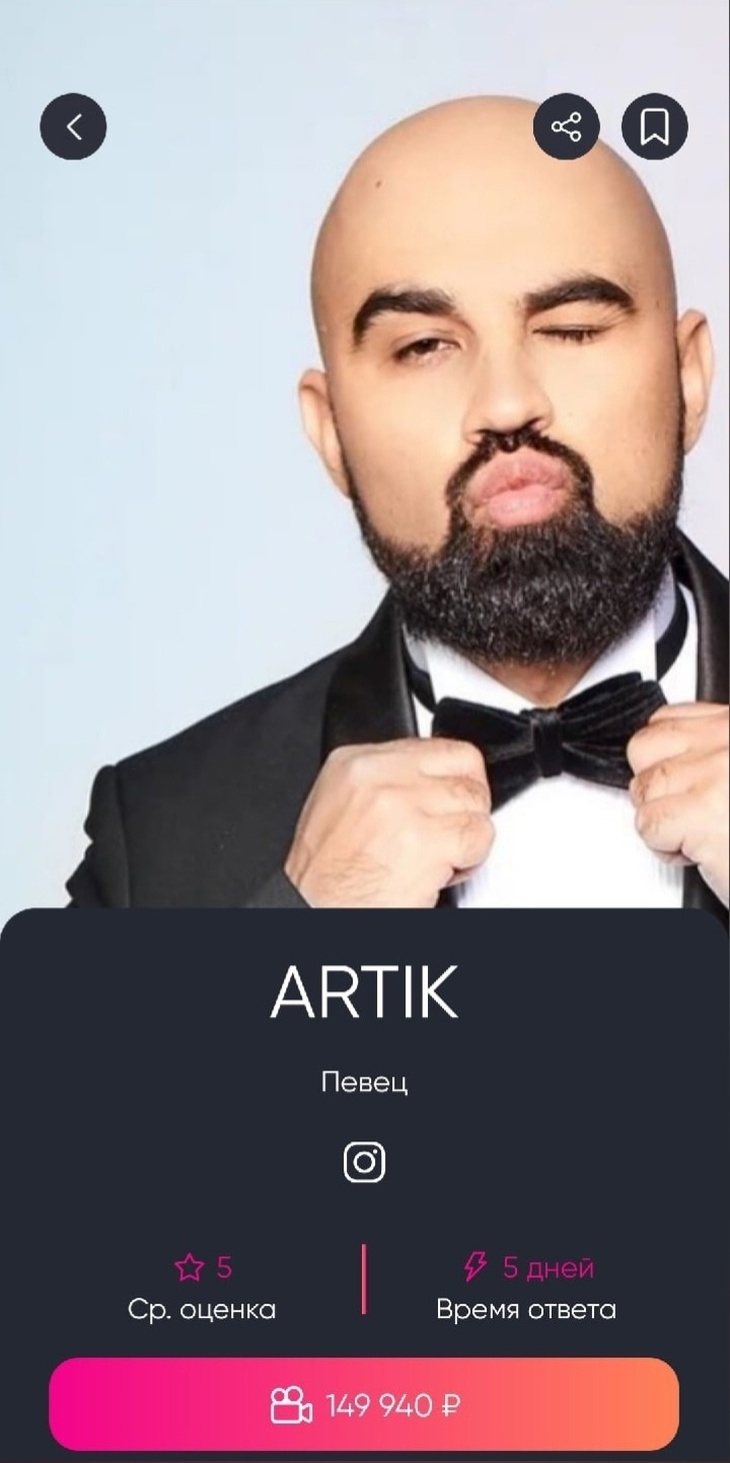This screenshot has width=730, height=1463.
Task: Go back using the arrow button
Action: click(73, 126)
